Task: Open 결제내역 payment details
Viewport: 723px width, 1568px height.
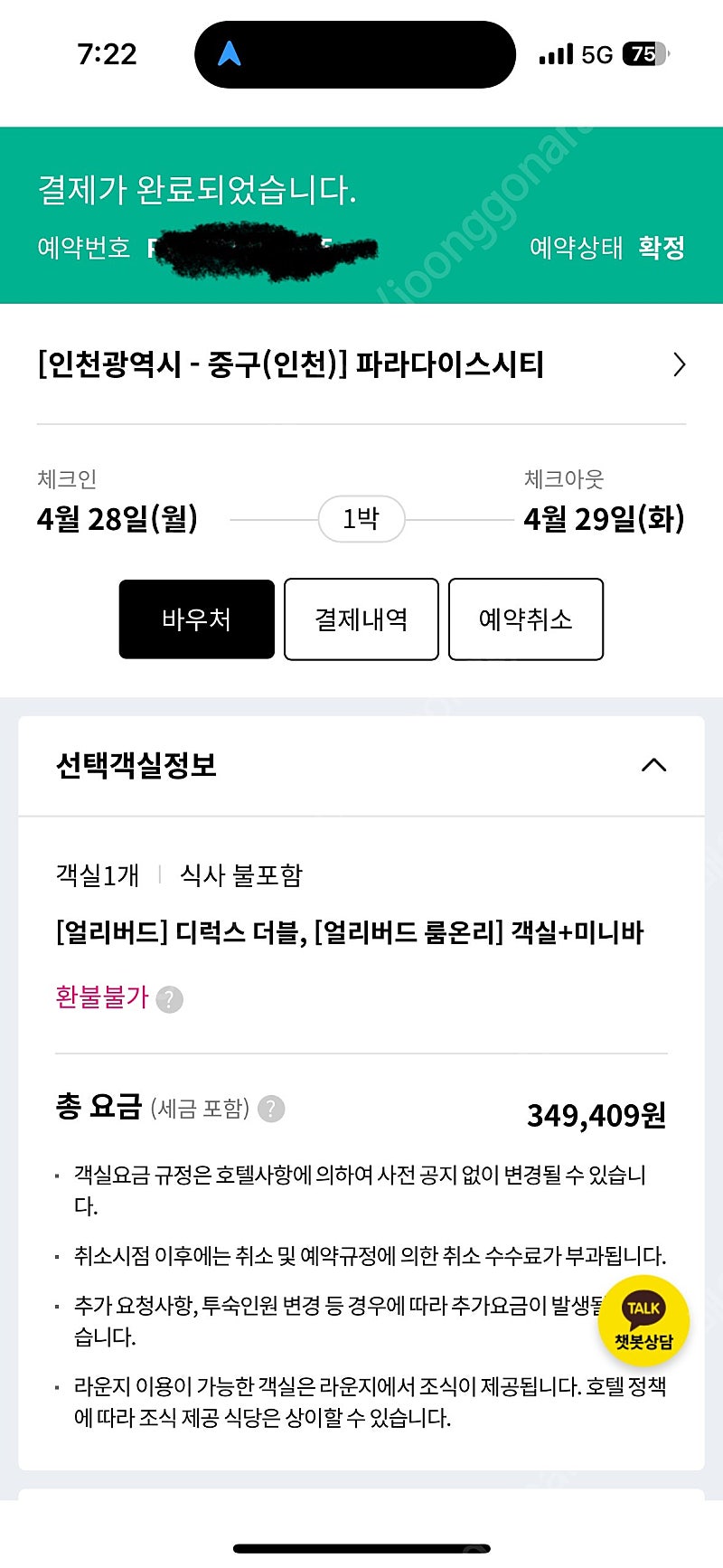Action: click(x=361, y=619)
